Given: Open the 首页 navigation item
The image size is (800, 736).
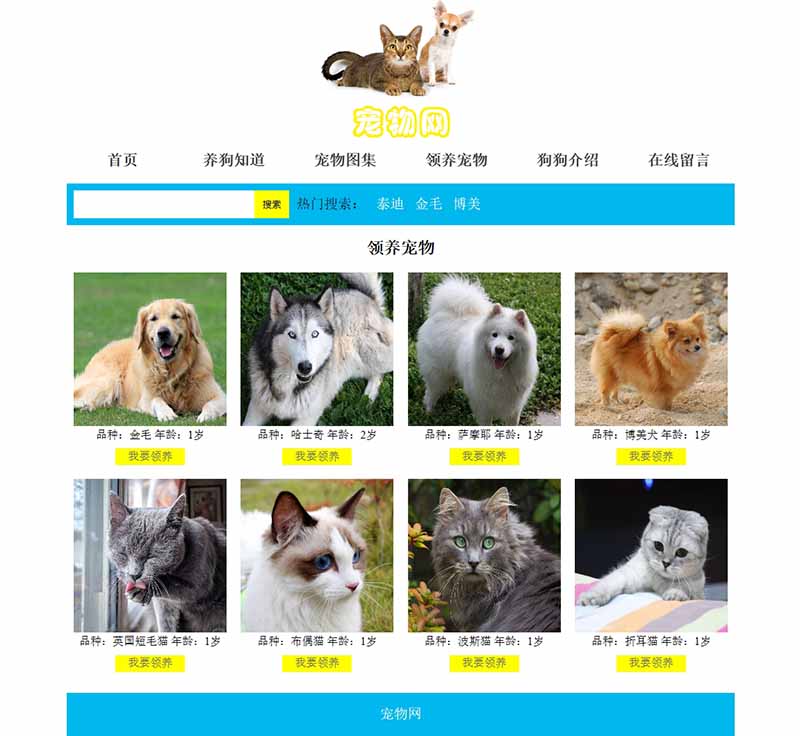Looking at the screenshot, I should pos(122,160).
